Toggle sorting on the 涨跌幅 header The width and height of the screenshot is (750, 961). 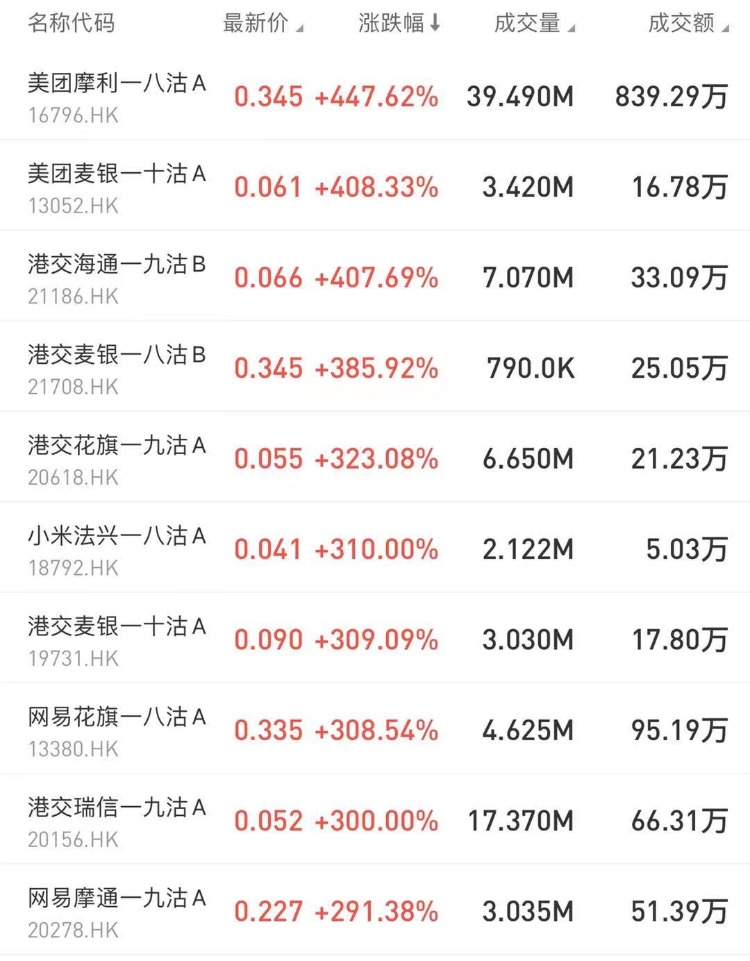(399, 23)
